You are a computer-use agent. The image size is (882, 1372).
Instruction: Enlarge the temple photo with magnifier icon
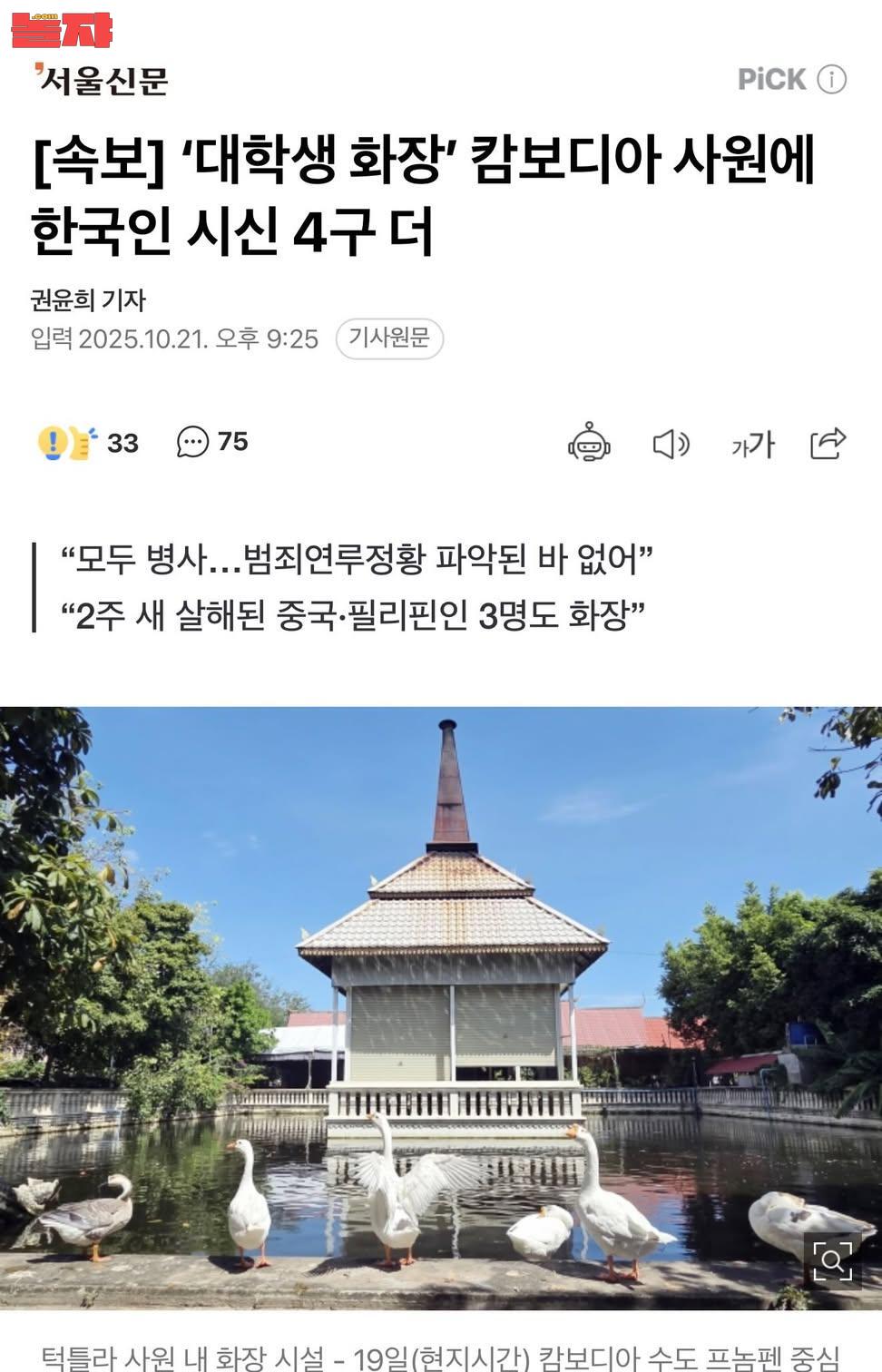pos(831,1260)
